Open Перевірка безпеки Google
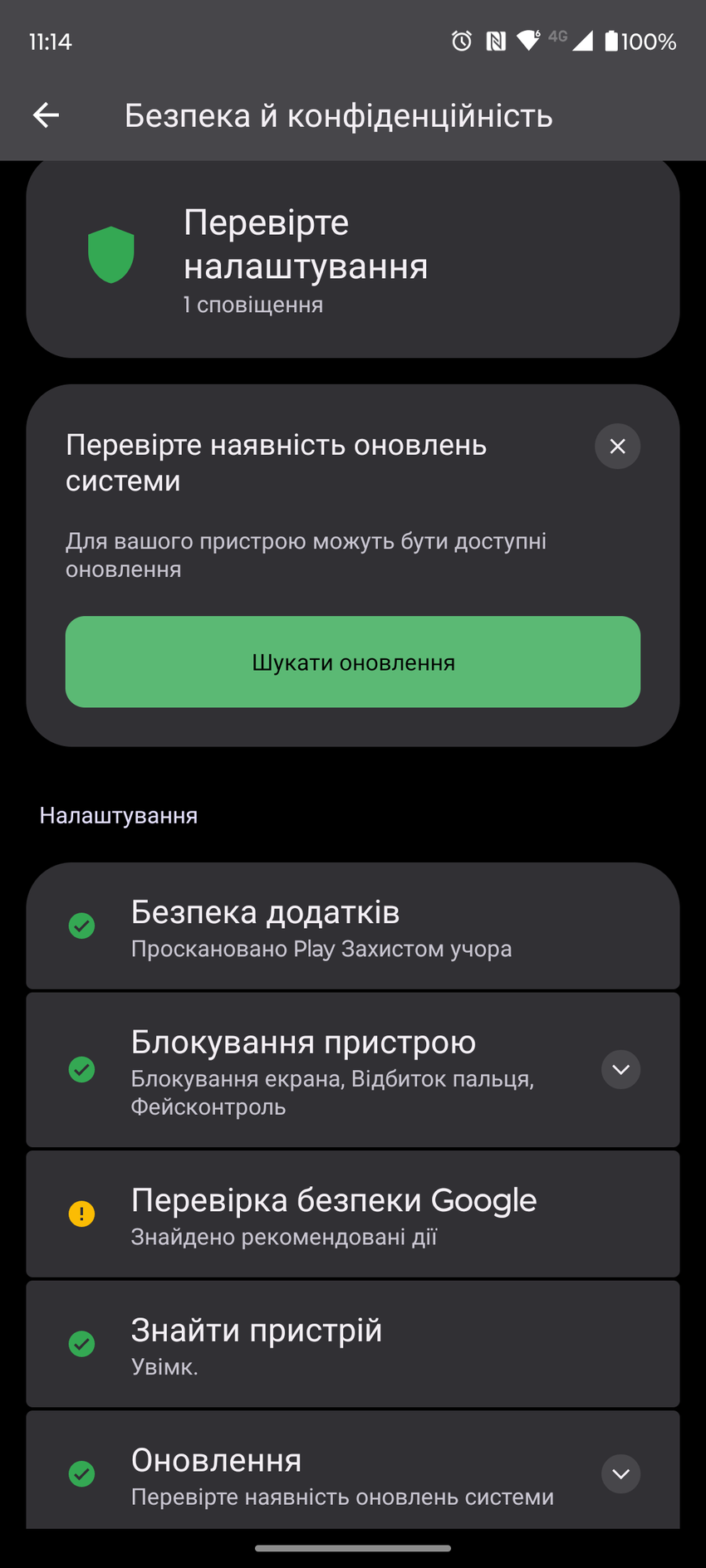This screenshot has height=1568, width=706. (x=353, y=1214)
